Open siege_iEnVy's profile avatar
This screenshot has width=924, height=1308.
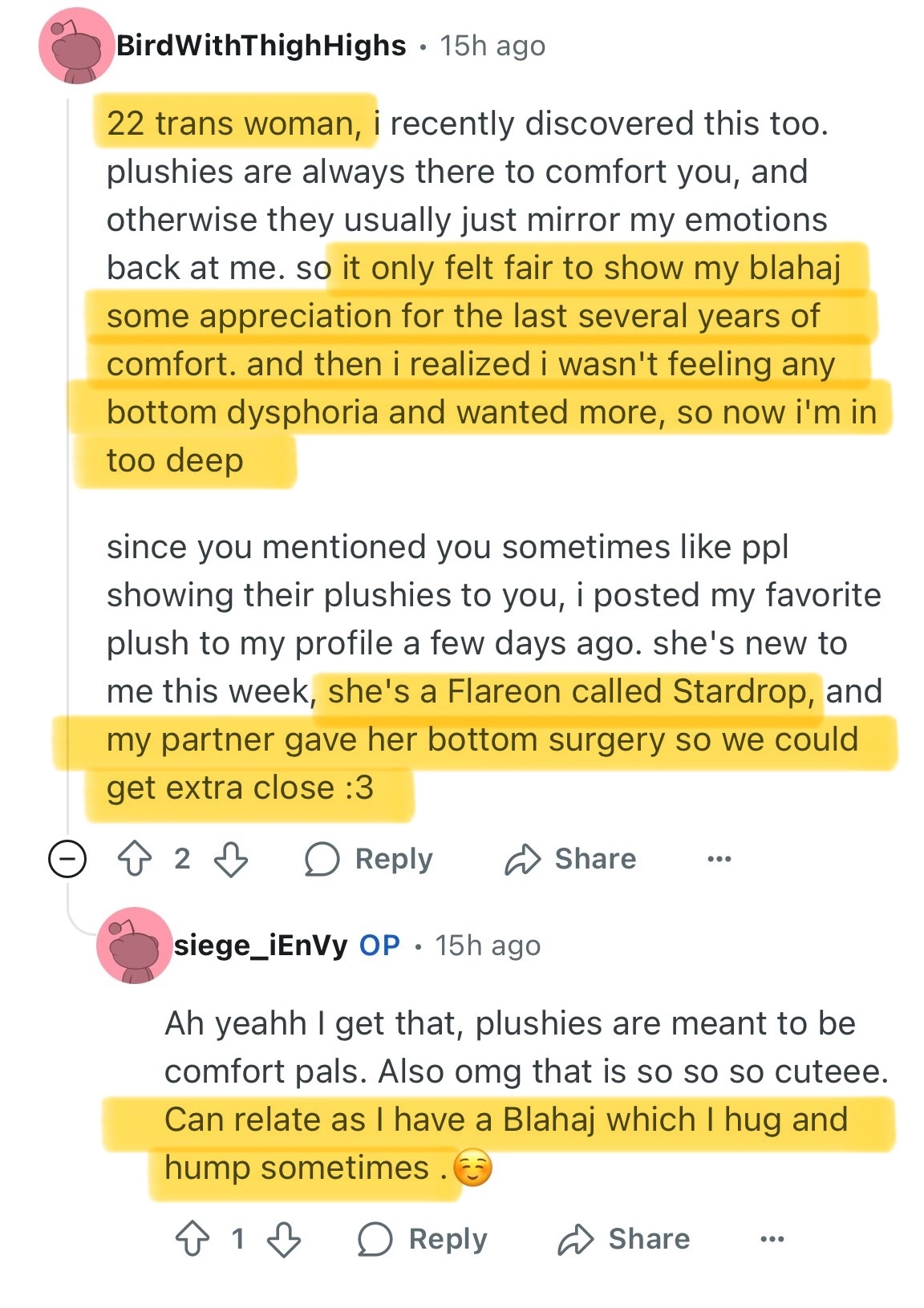point(134,946)
